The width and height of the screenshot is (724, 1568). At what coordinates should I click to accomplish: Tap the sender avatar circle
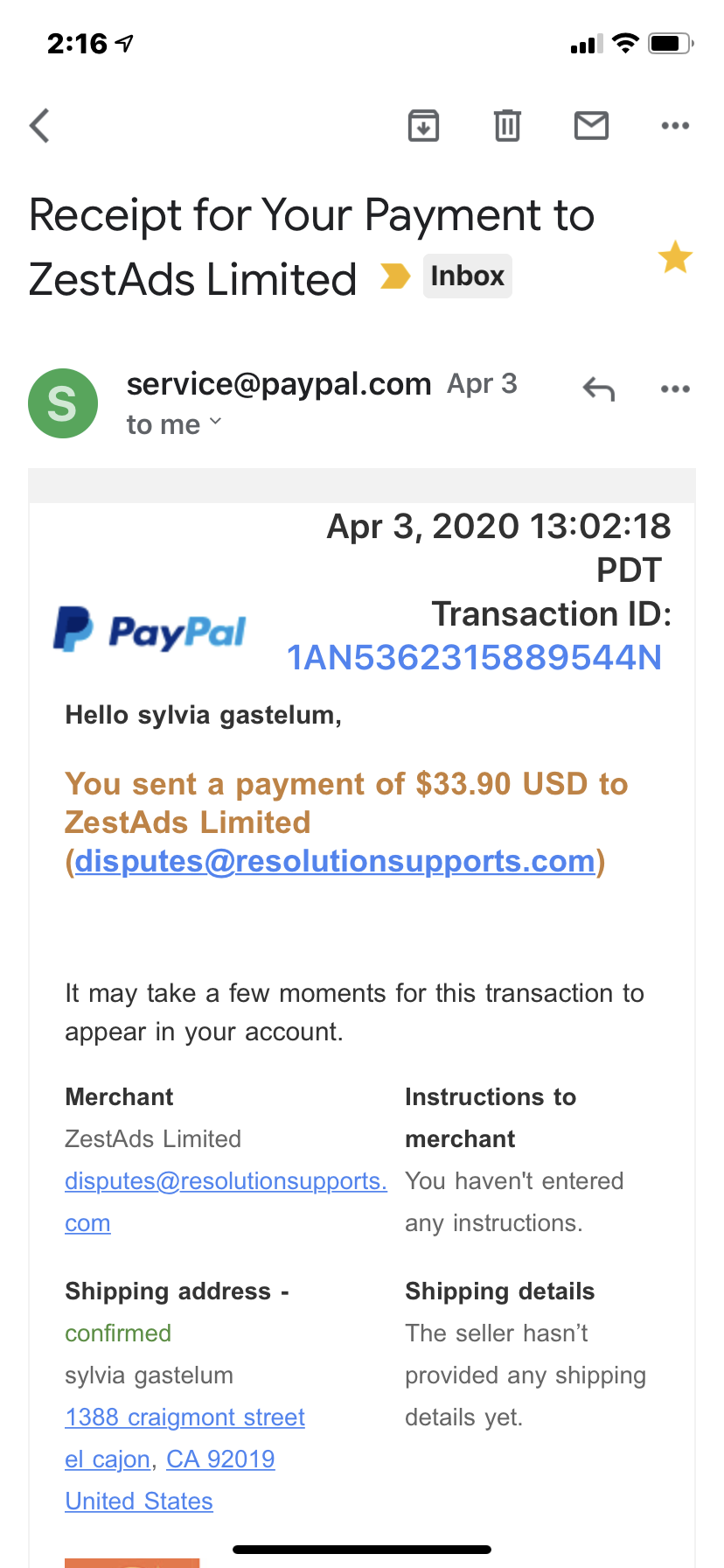click(x=63, y=403)
